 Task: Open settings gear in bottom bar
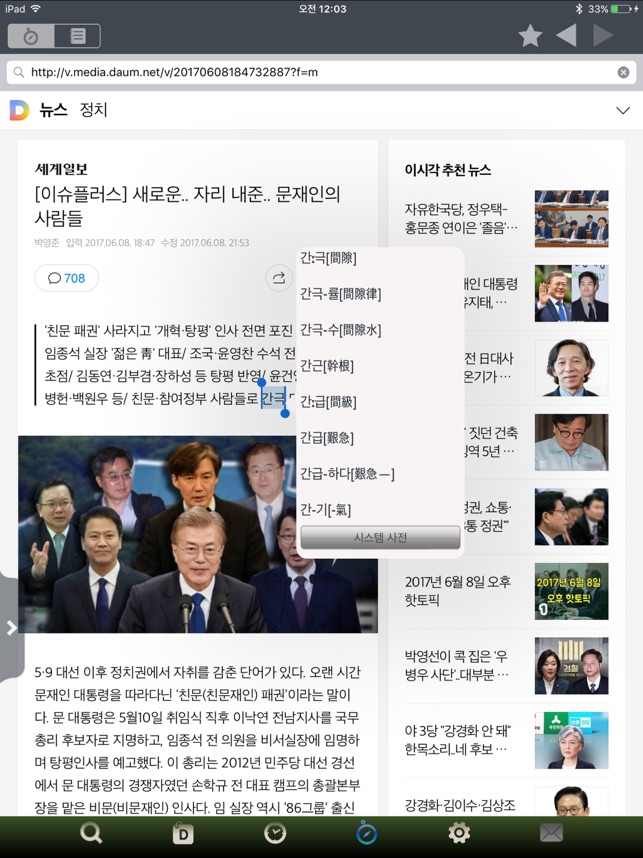pyautogui.click(x=459, y=833)
